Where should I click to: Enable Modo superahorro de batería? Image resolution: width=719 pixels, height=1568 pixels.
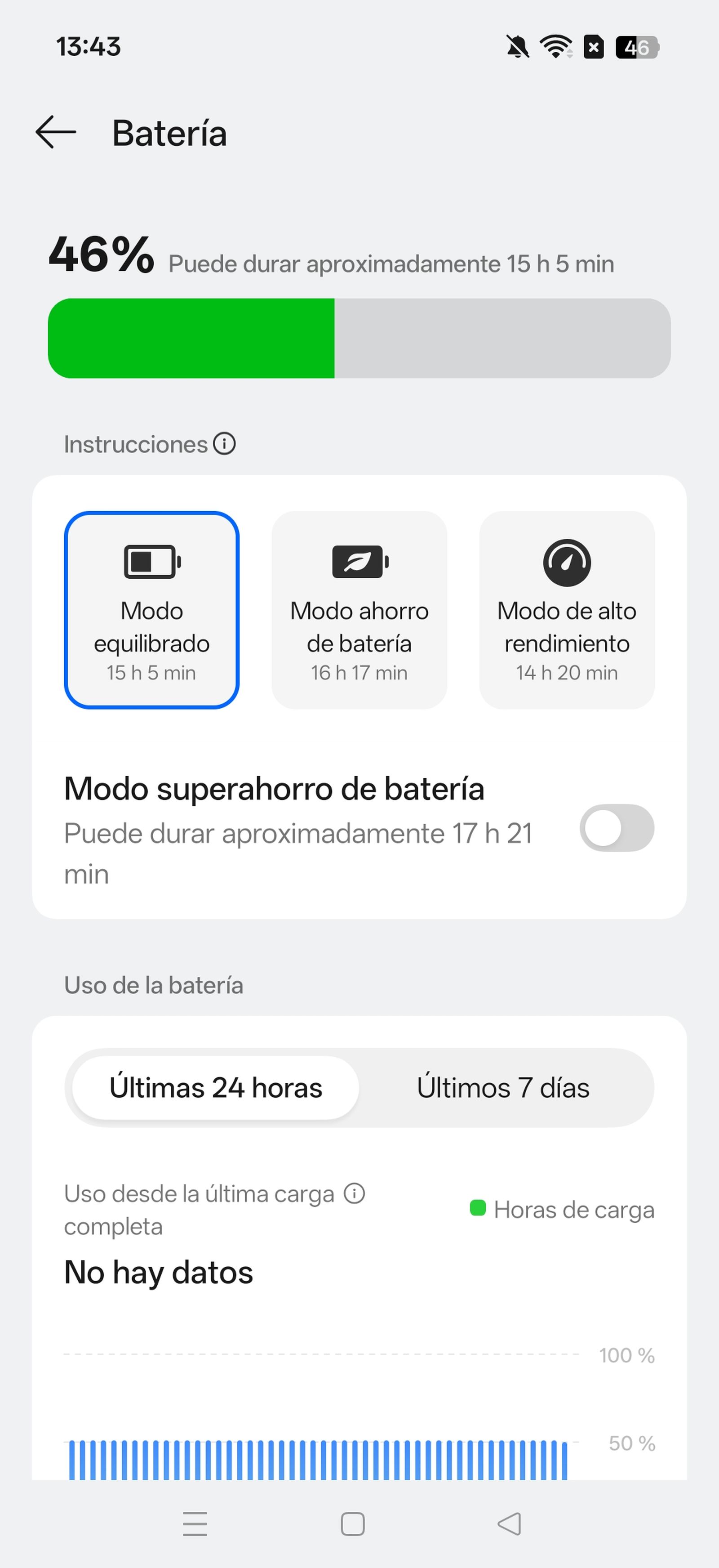617,828
